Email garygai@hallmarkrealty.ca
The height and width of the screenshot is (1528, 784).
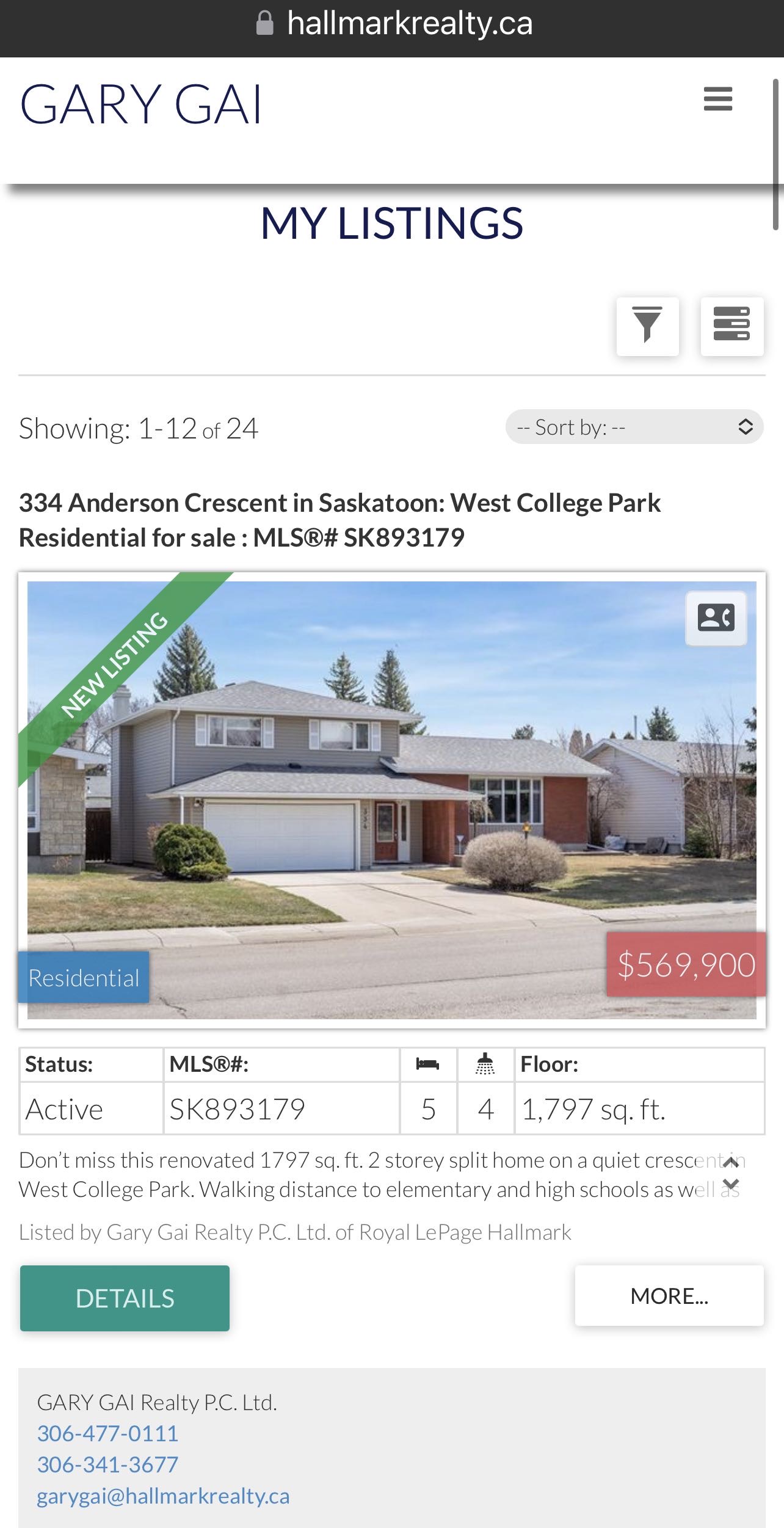(x=163, y=1496)
